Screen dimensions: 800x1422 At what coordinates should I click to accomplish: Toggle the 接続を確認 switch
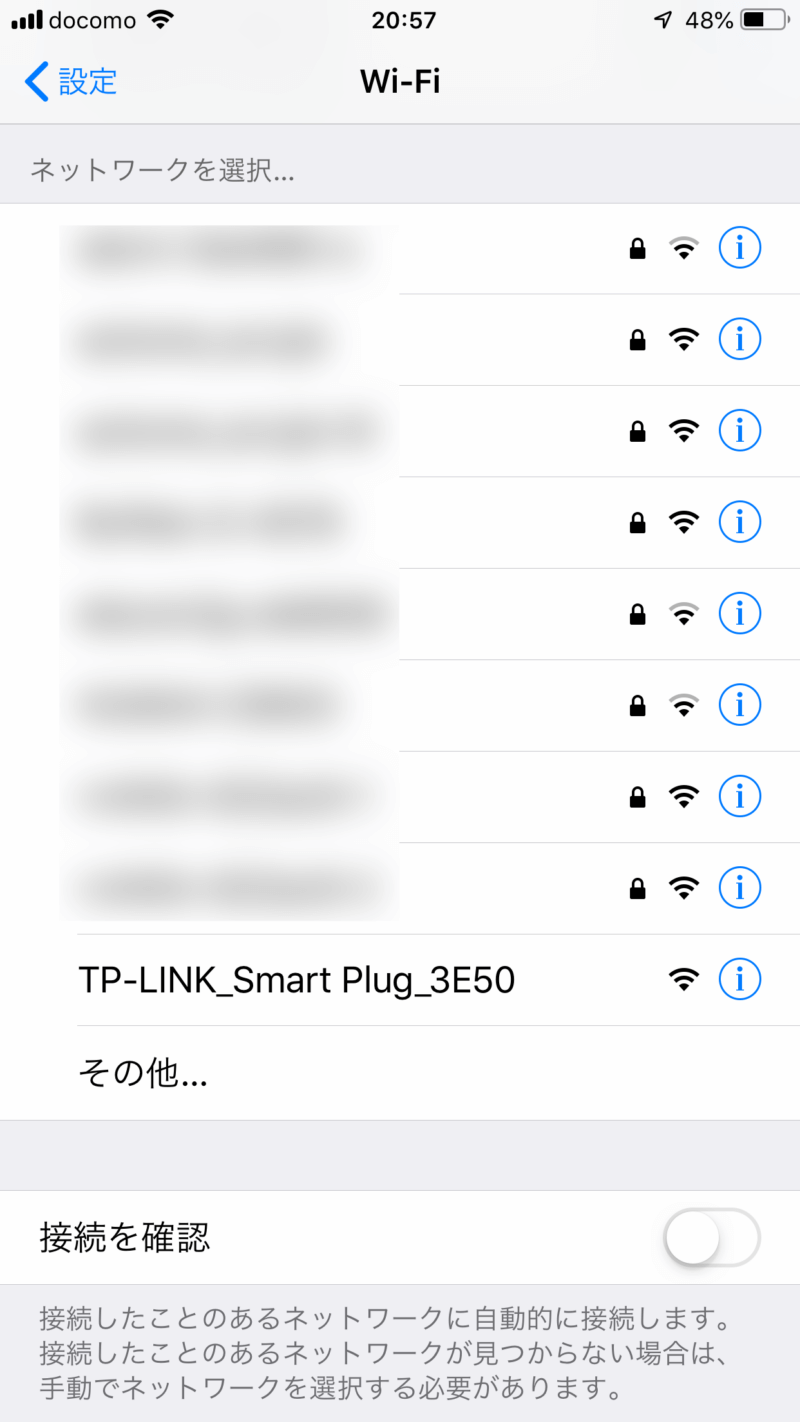[x=712, y=1238]
